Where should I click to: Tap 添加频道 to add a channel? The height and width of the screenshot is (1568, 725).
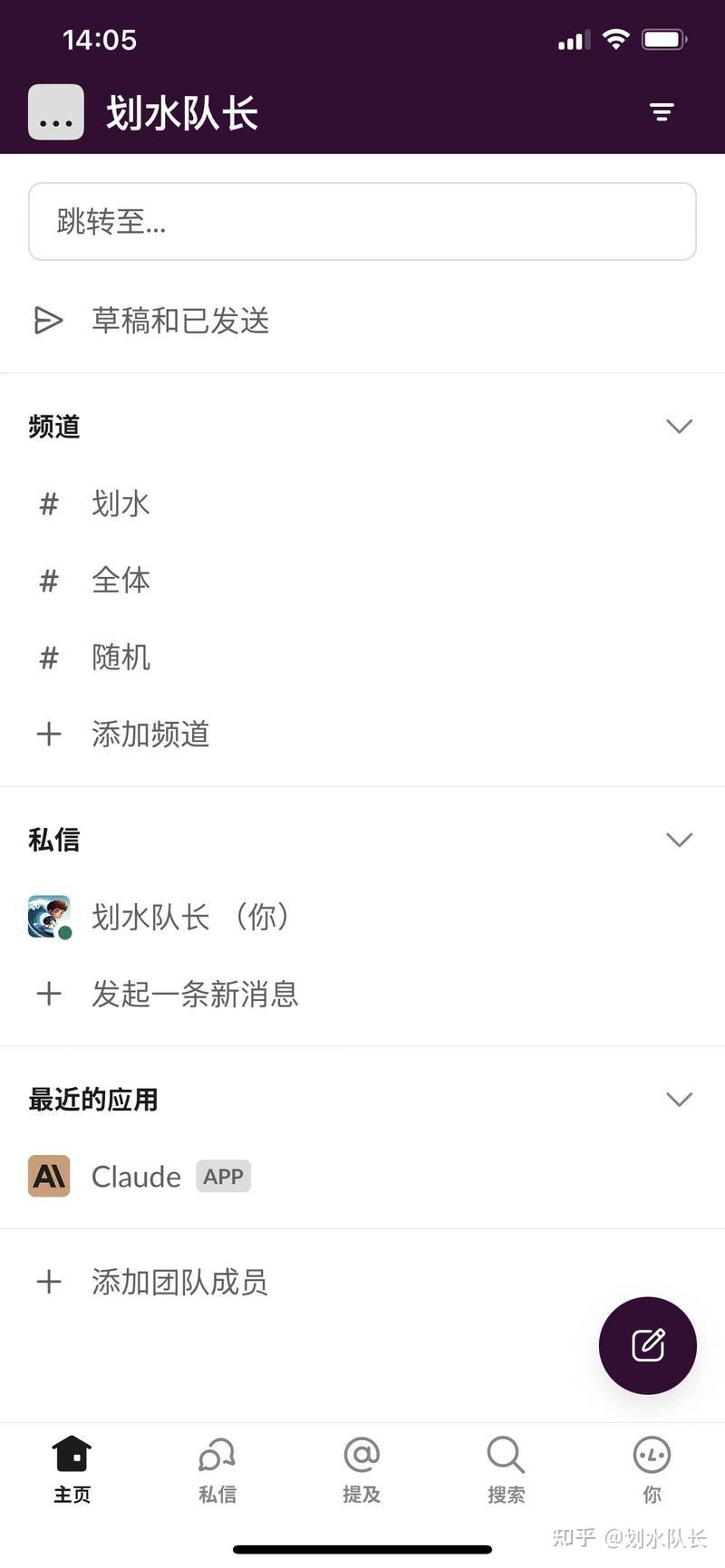150,735
